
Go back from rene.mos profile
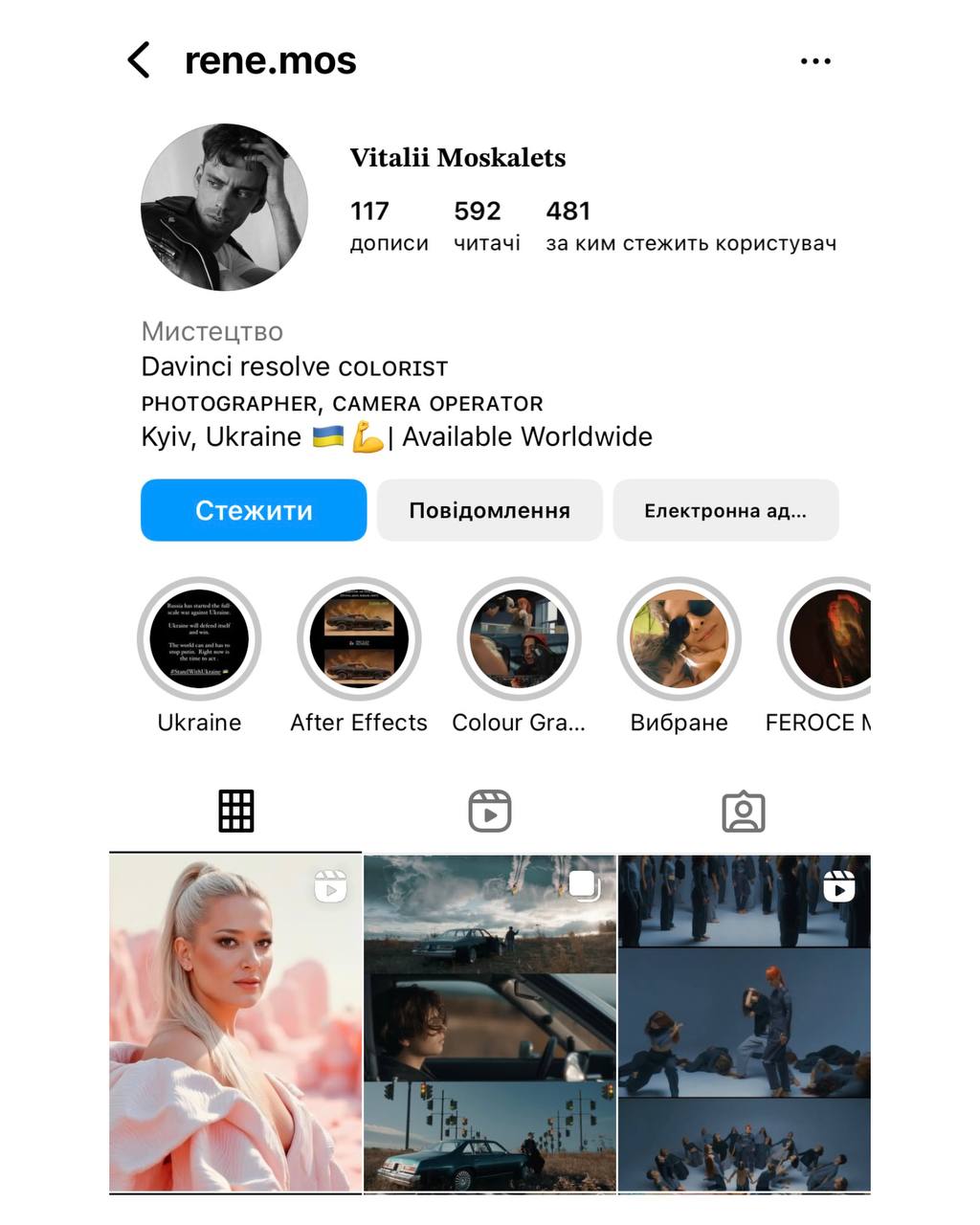coord(140,60)
